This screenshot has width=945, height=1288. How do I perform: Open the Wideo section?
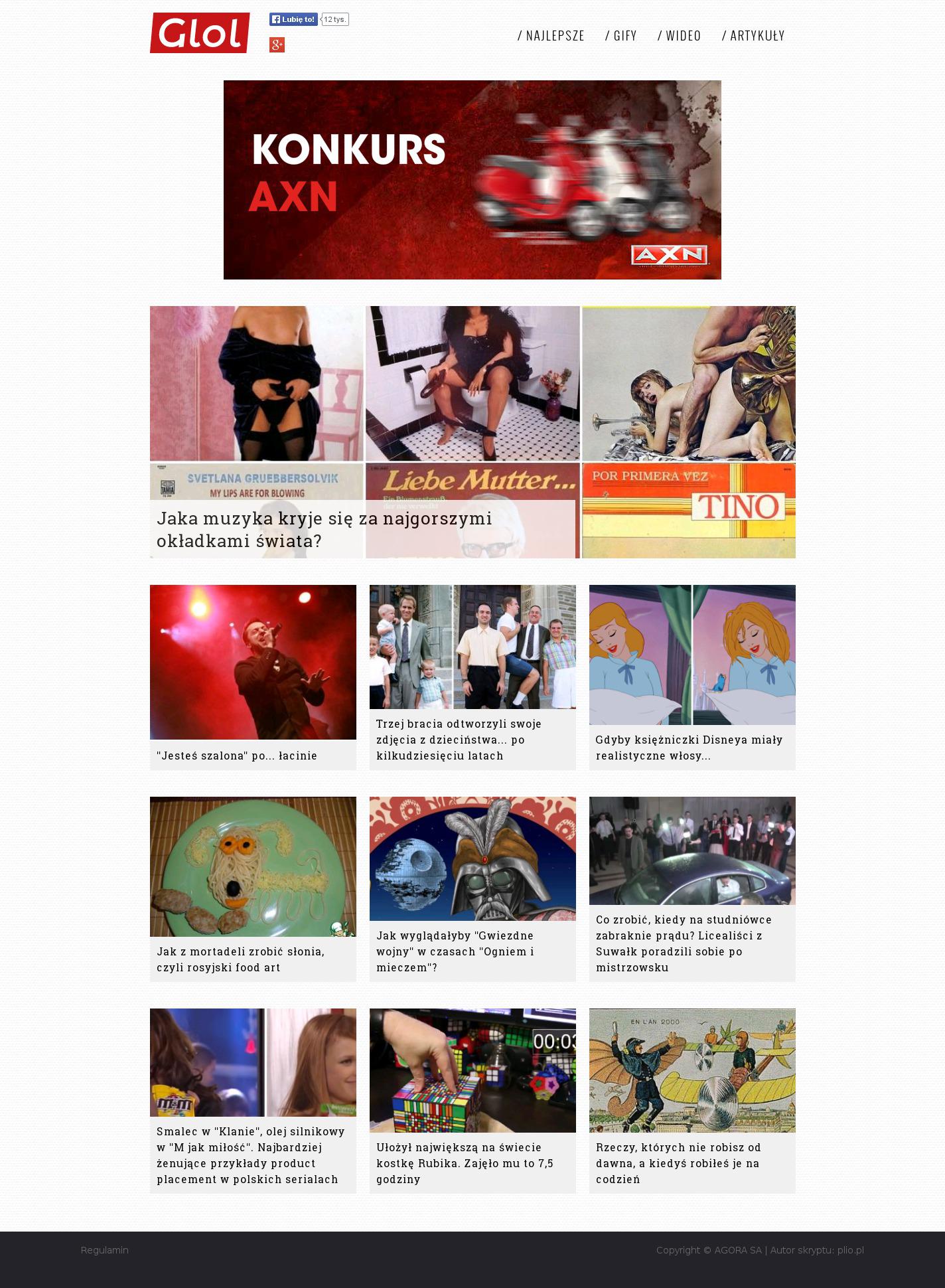680,36
